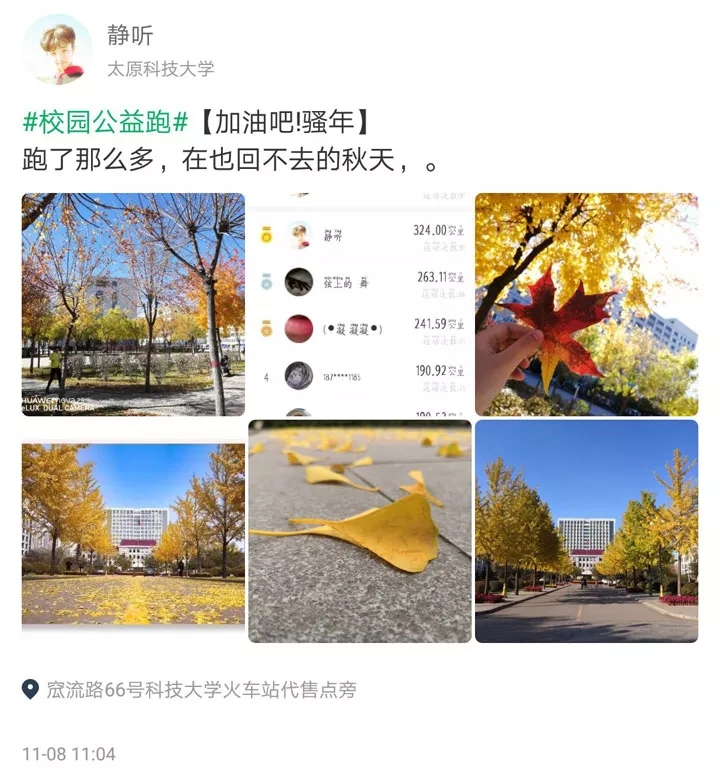
Task: Open the ginkgo-covered lawn photo
Action: [133, 532]
